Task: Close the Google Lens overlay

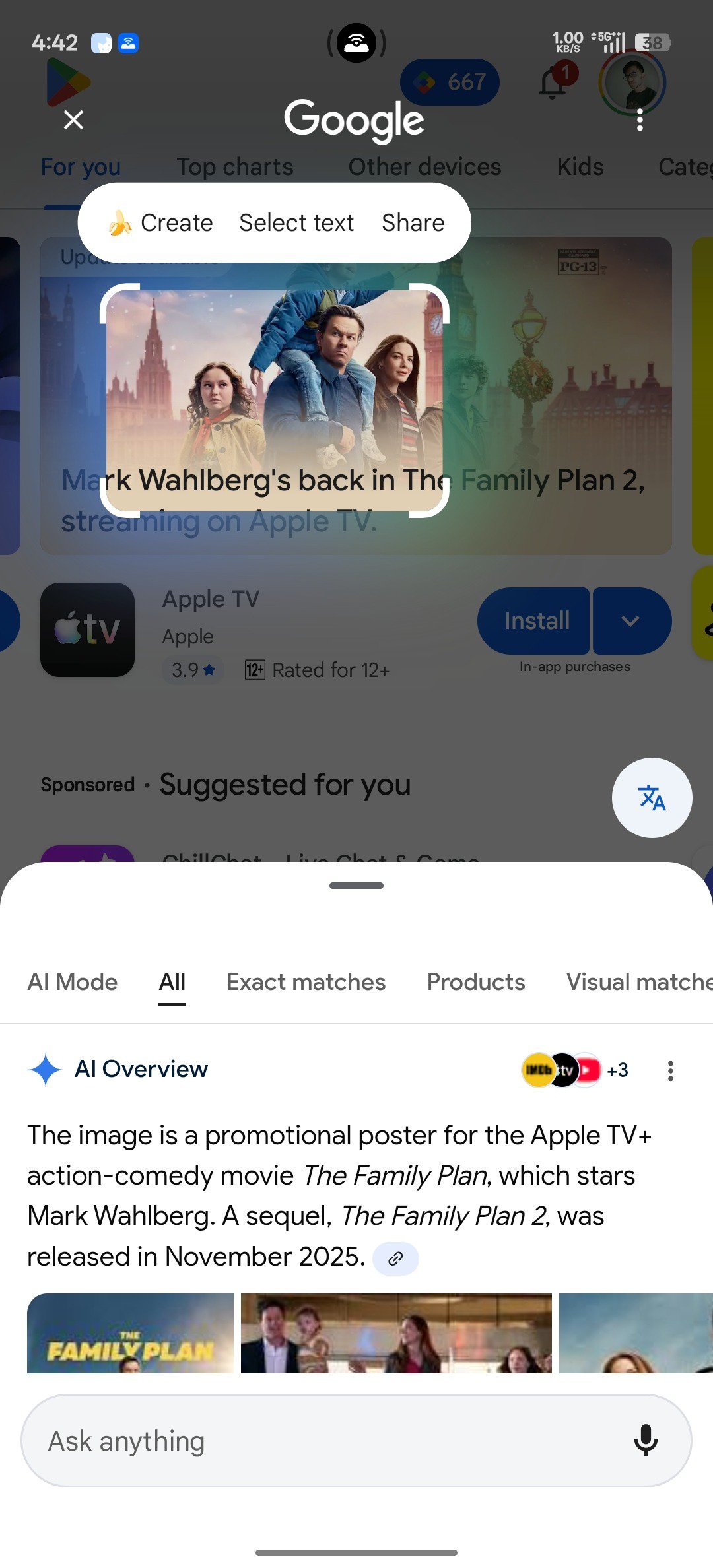Action: [73, 120]
